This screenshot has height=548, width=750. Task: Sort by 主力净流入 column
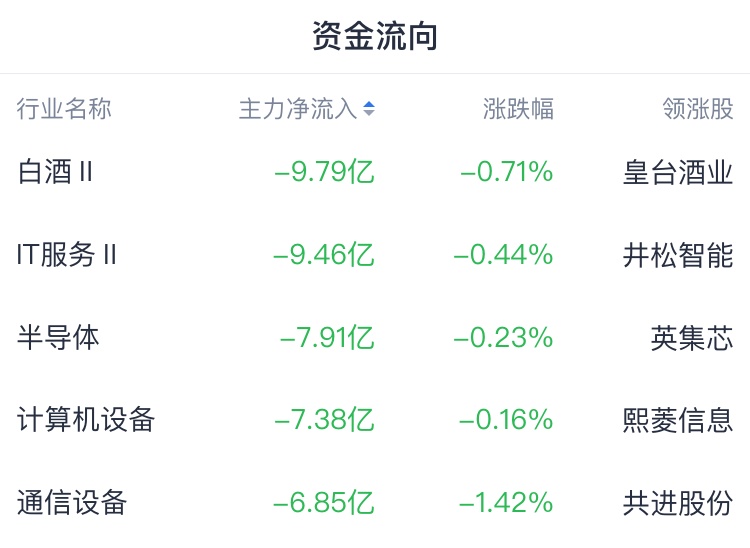[x=306, y=109]
